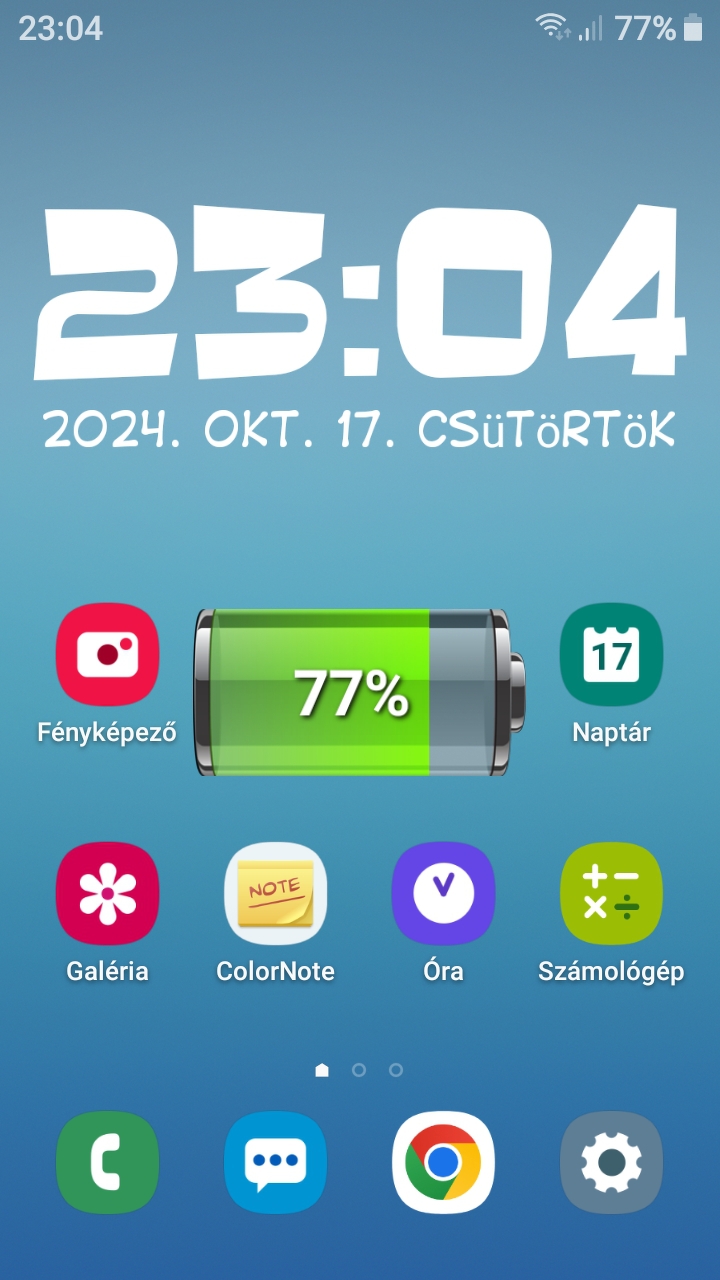Launch ColorNote
Screen dimensions: 720x1280
pos(275,894)
